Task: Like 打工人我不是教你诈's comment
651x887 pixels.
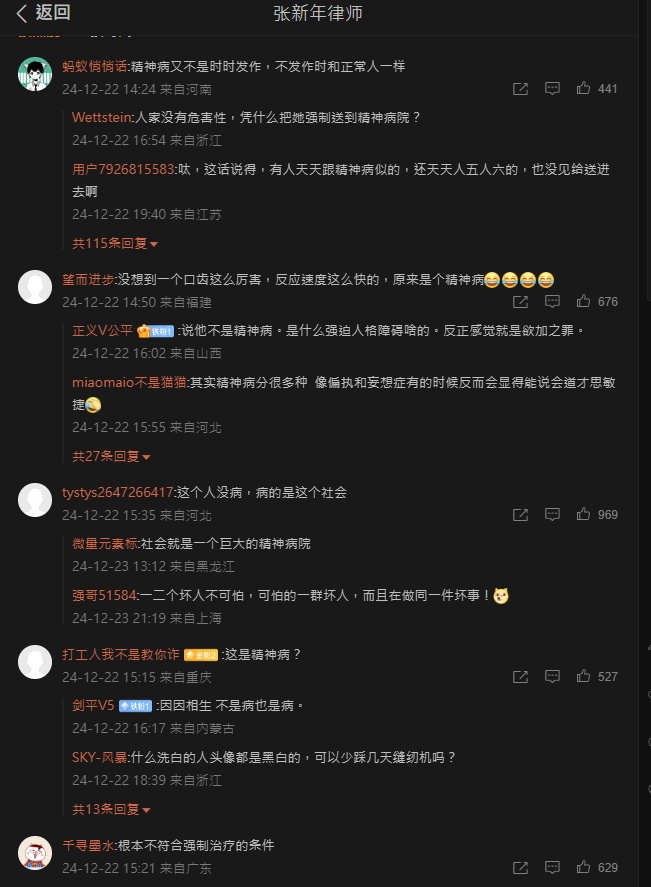Action: click(584, 677)
